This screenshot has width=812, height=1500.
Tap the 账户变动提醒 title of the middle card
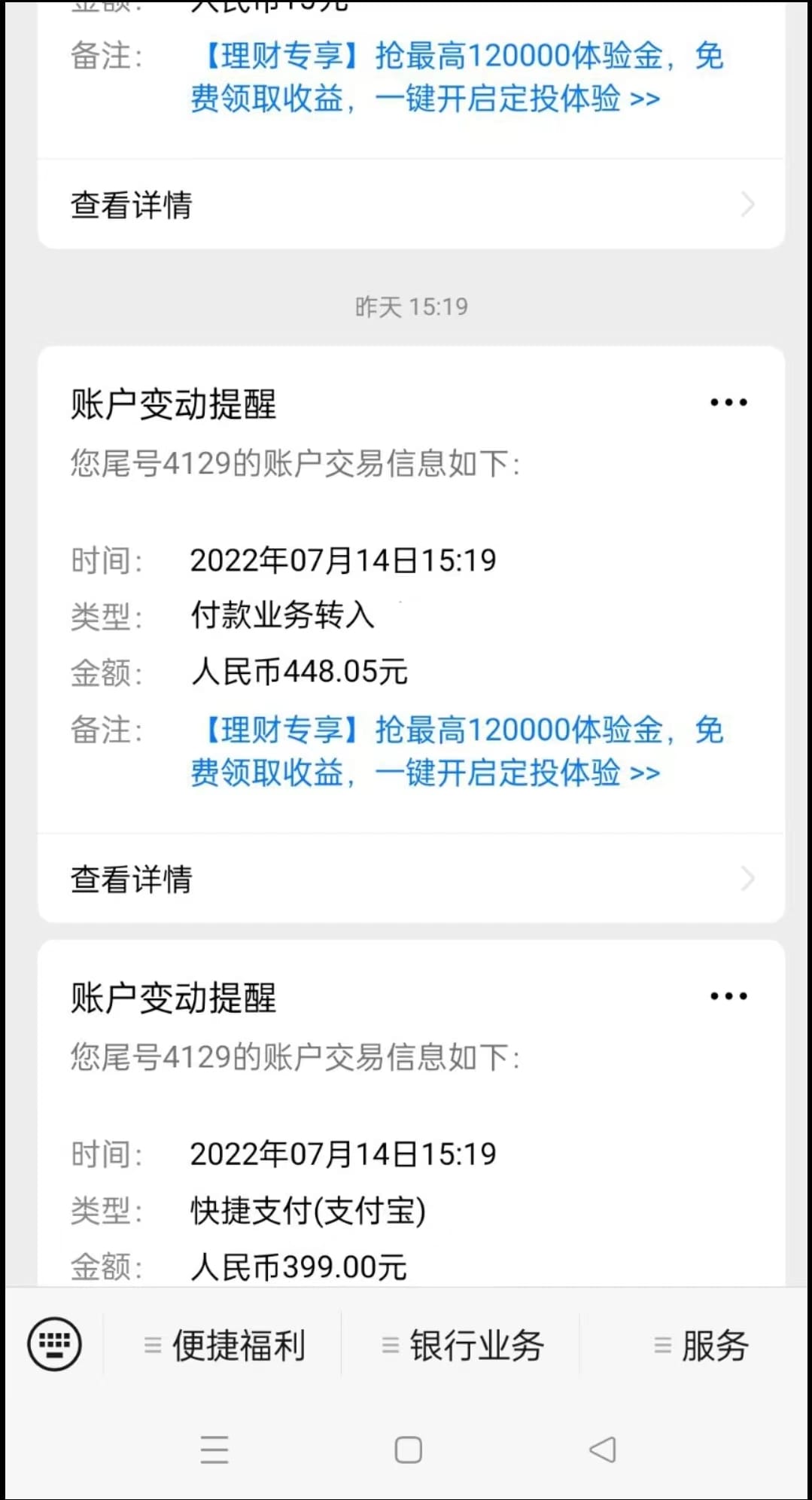click(x=175, y=404)
